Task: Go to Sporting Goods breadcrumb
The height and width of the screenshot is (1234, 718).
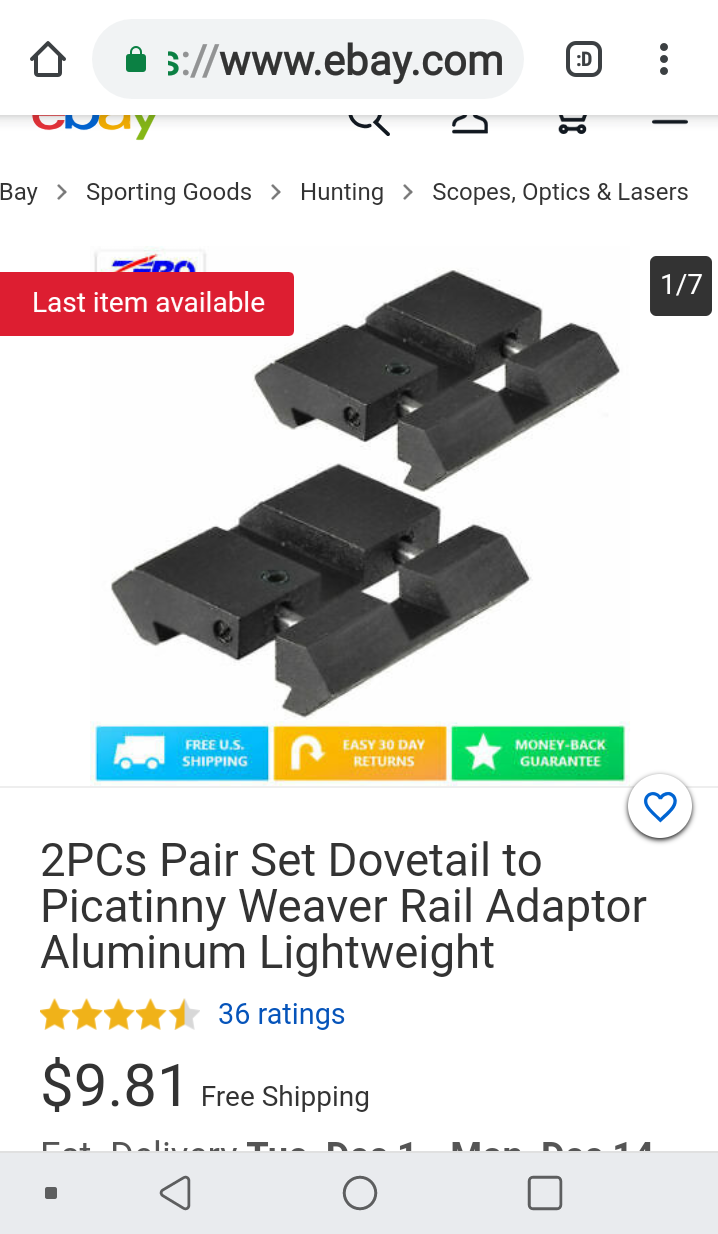Action: [169, 192]
